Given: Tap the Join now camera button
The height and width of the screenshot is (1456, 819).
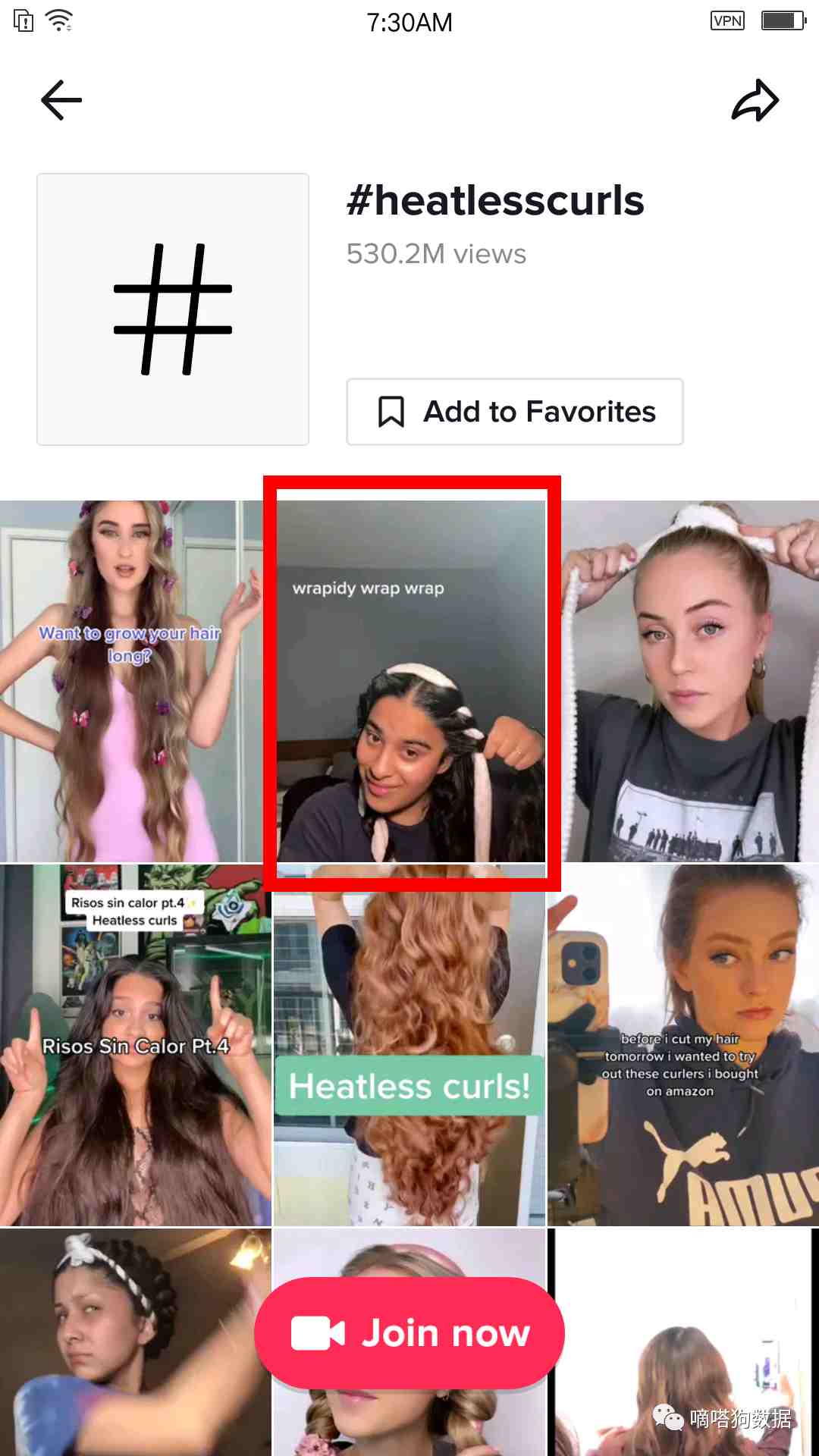Looking at the screenshot, I should [409, 1333].
